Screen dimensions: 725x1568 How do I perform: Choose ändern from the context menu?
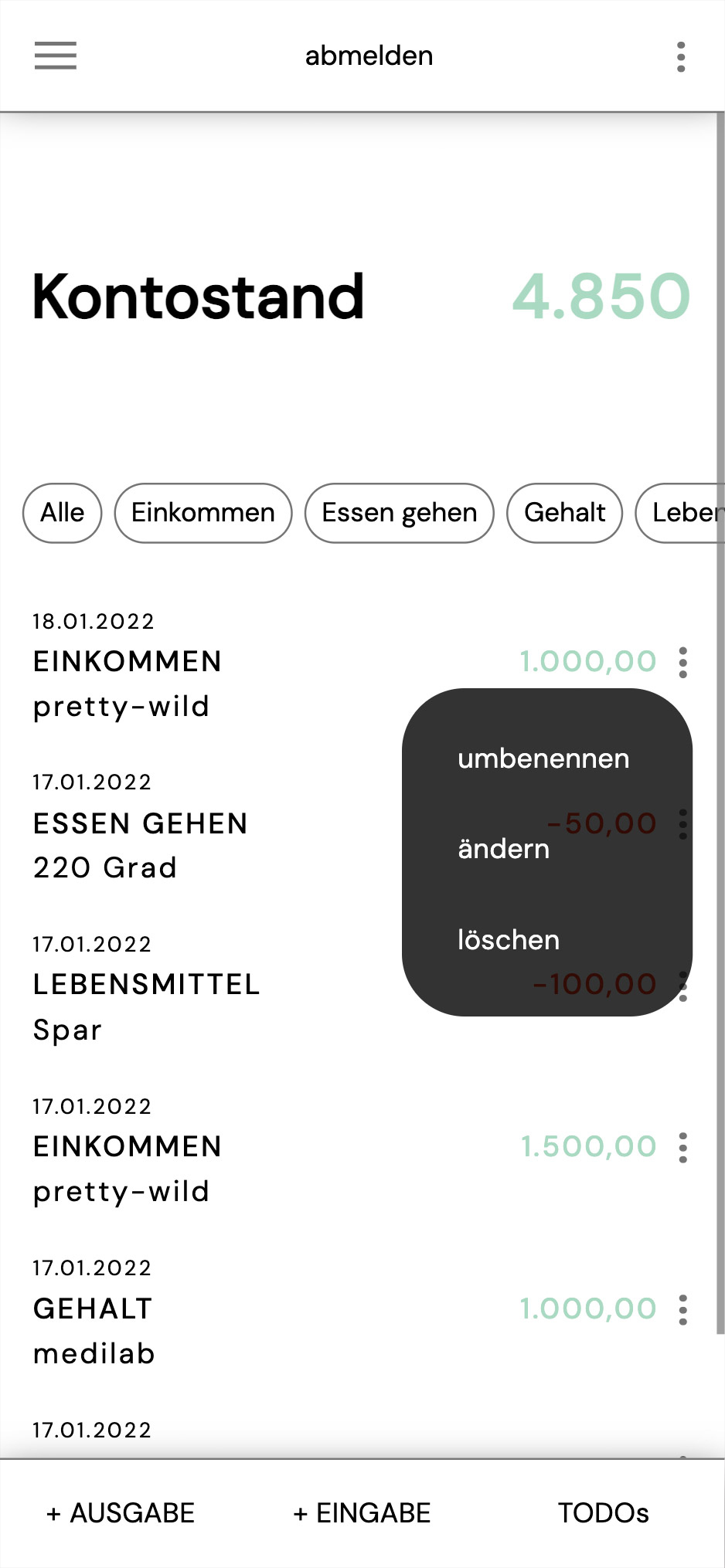tap(502, 848)
